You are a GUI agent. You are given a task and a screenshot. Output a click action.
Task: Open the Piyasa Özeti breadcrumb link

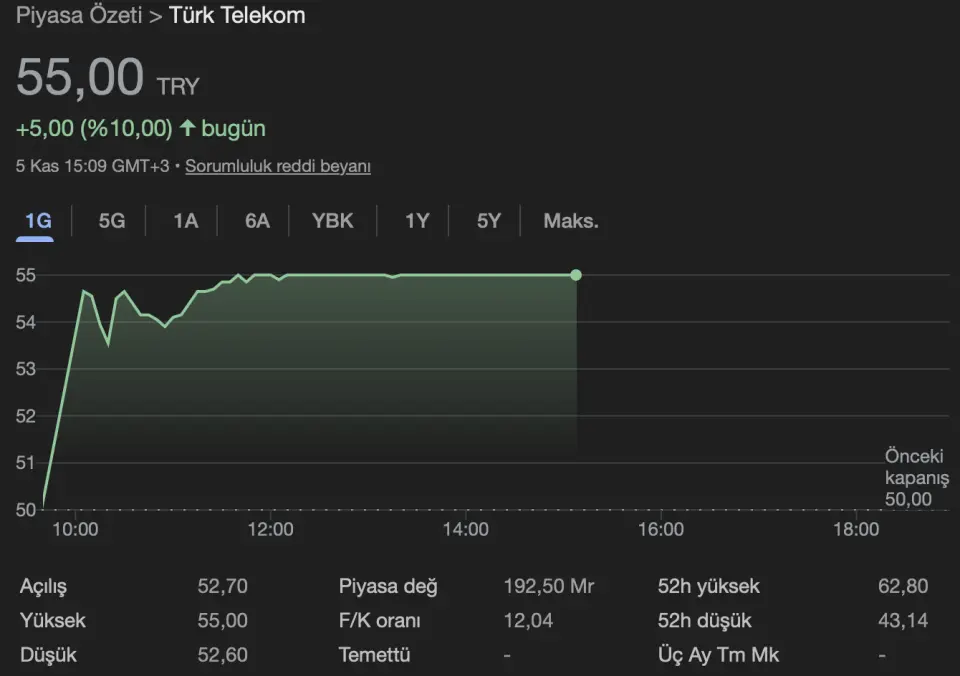(79, 16)
